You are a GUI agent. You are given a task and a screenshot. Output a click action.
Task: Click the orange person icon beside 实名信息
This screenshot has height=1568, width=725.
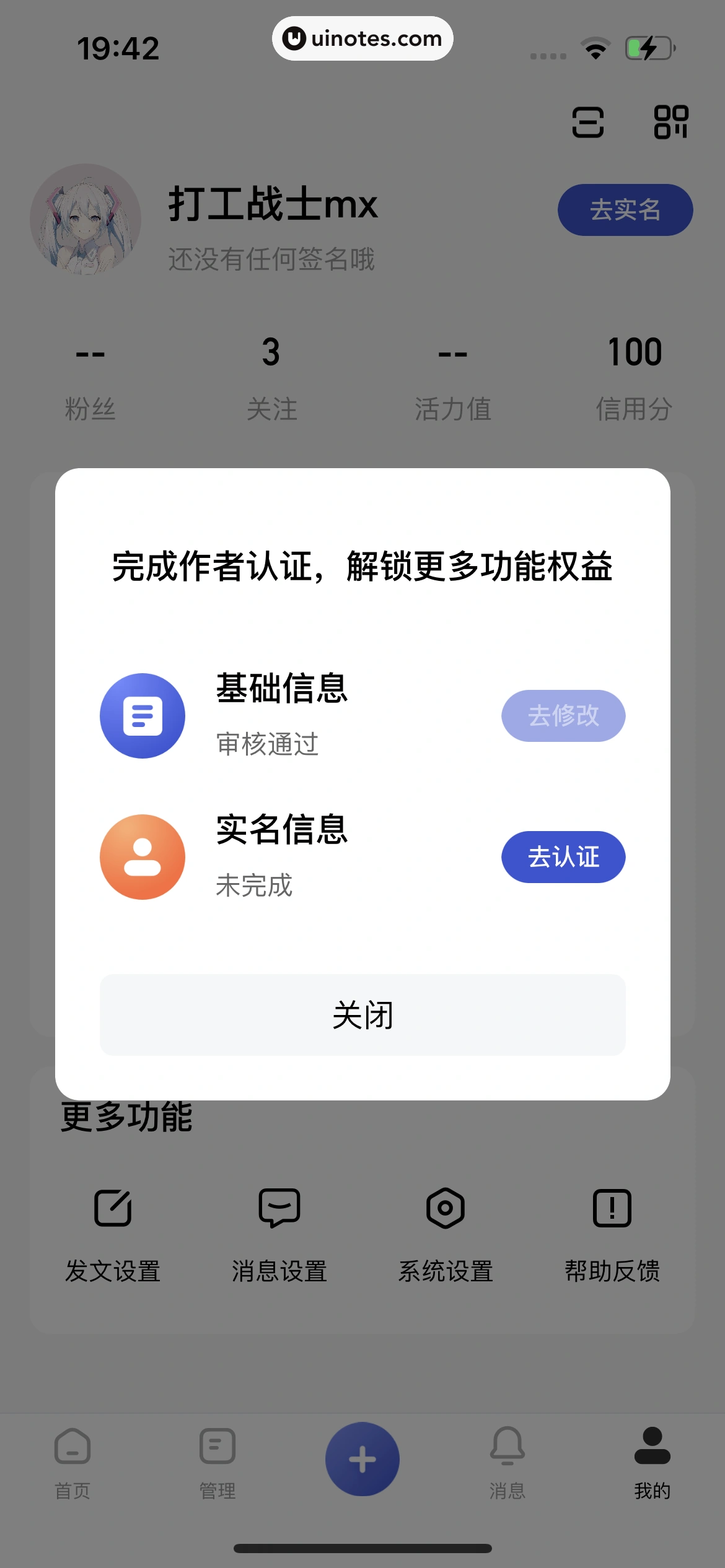click(142, 856)
